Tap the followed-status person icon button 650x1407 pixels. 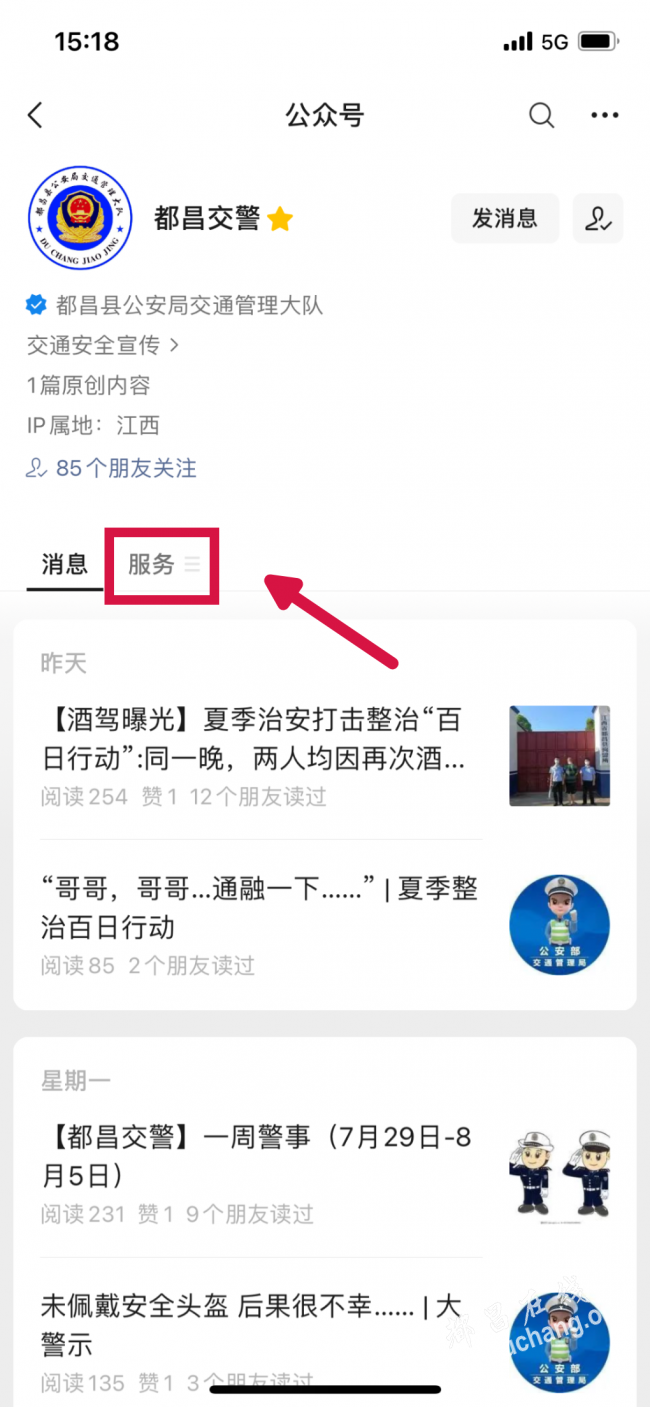coord(598,218)
